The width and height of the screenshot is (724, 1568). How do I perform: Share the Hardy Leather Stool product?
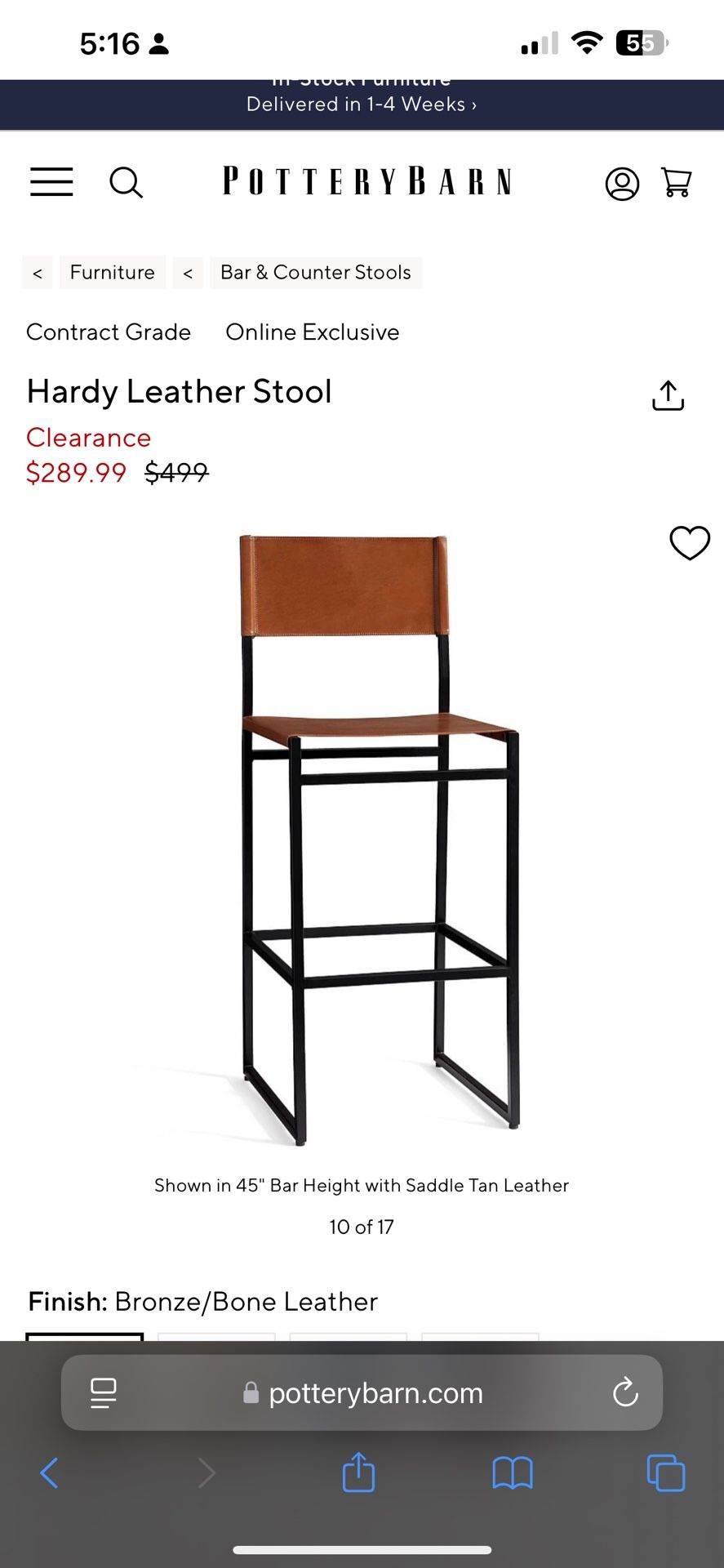click(668, 395)
